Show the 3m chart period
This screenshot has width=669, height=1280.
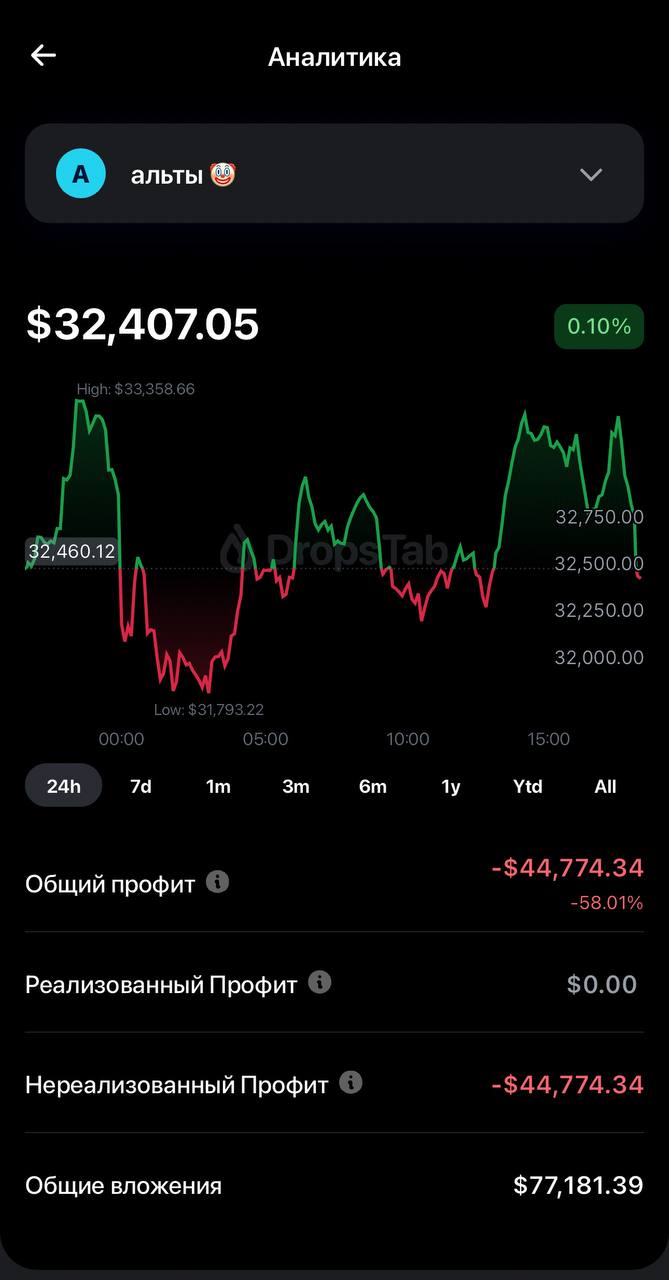[296, 786]
